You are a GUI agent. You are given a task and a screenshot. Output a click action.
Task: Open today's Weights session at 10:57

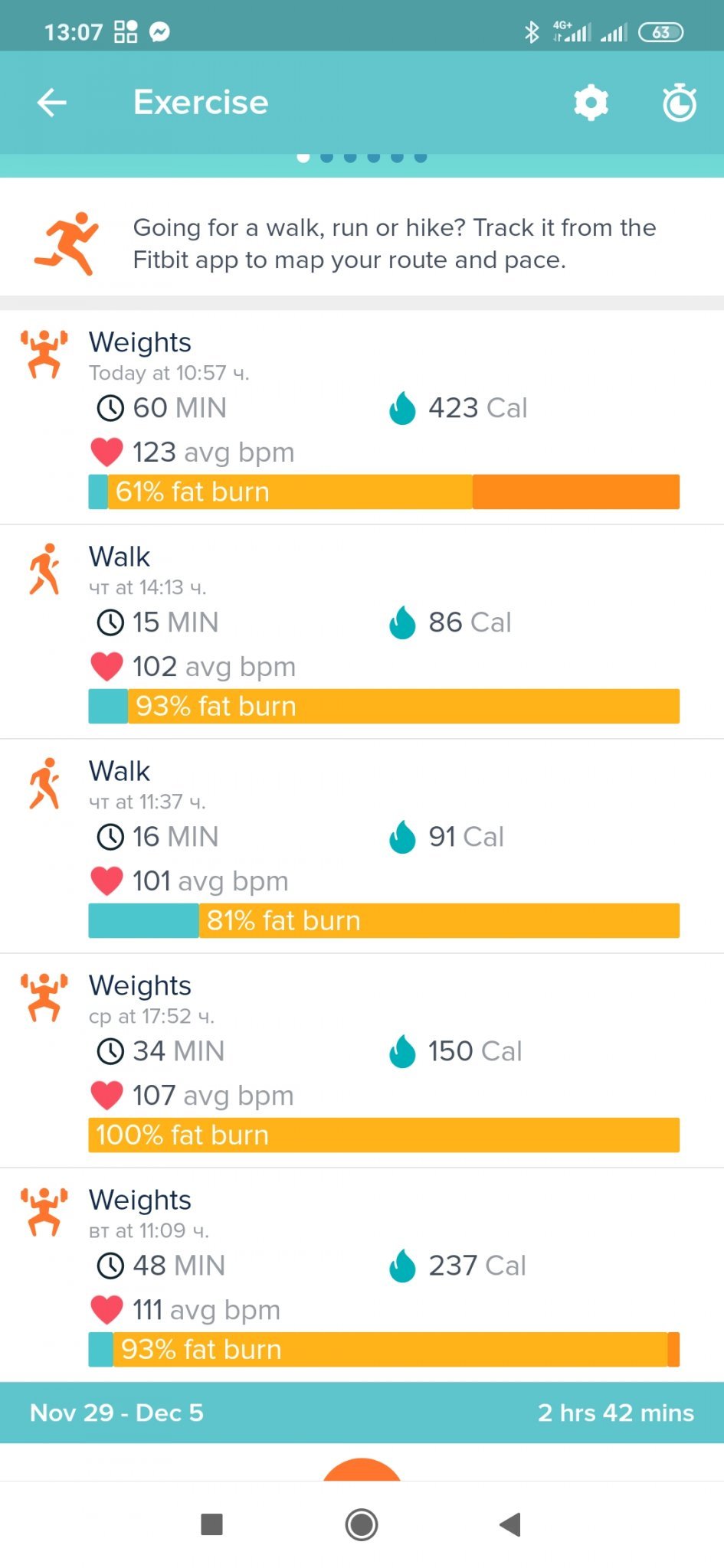pyautogui.click(x=362, y=417)
